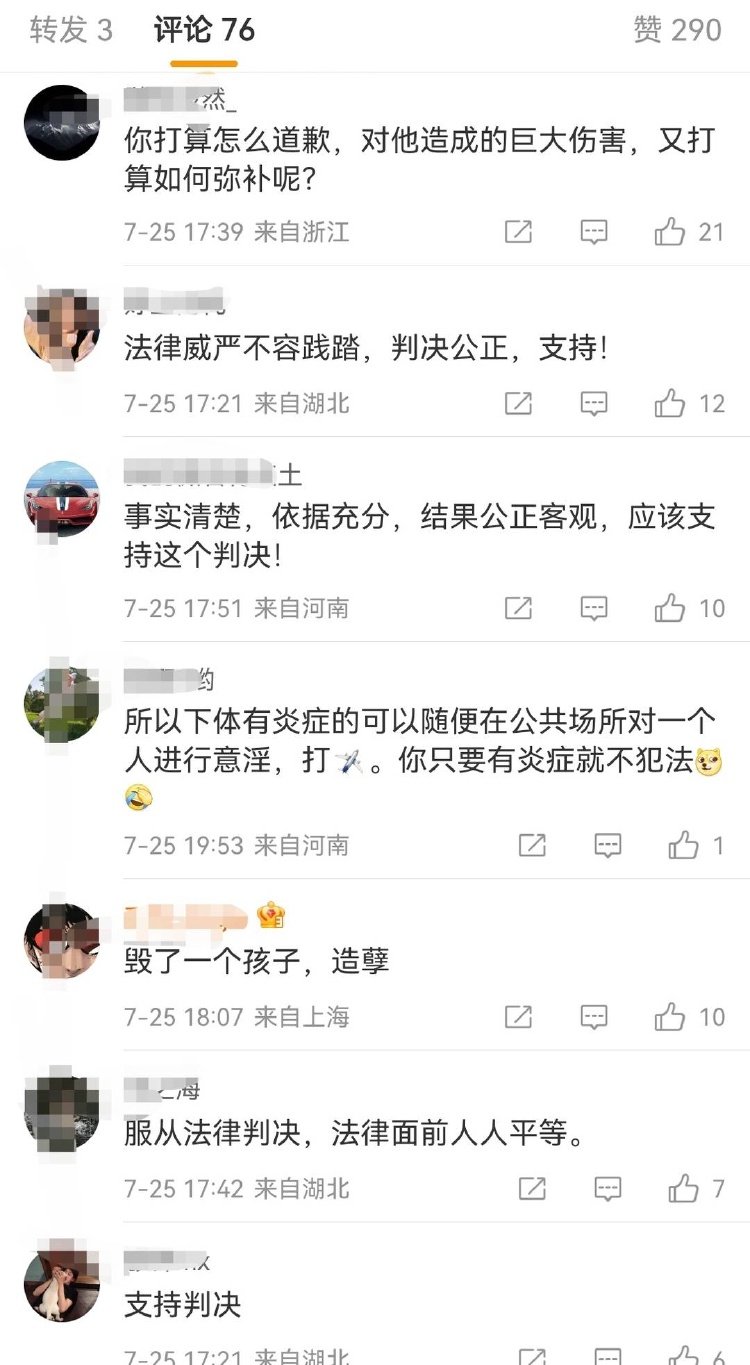The width and height of the screenshot is (750, 1365).
Task: Reply to the comment about 下体有炎症
Action: click(x=608, y=846)
